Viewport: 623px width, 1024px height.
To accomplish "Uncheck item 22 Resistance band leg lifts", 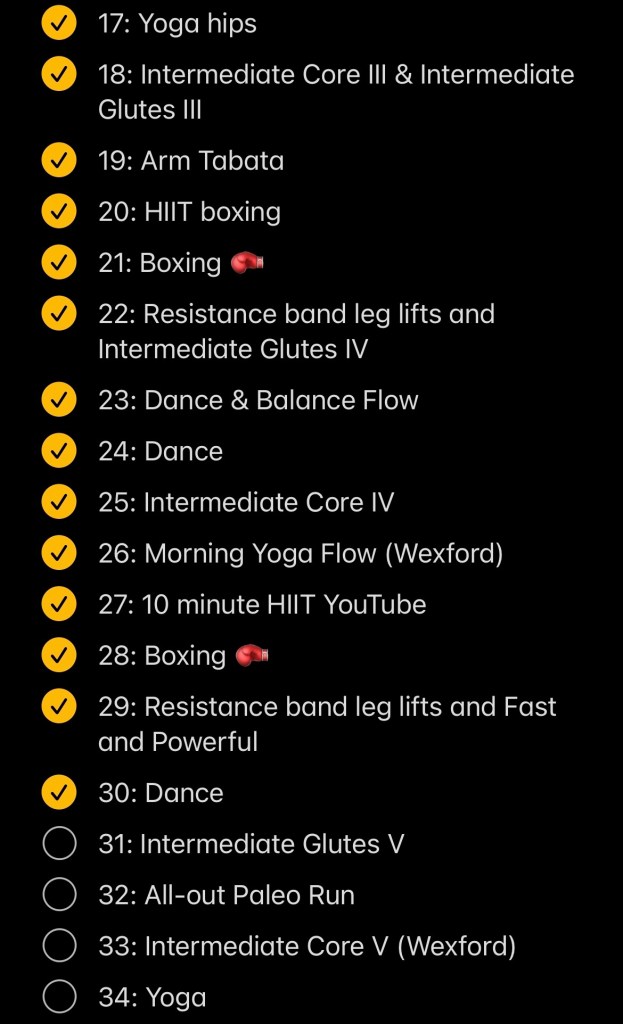I will (59, 314).
